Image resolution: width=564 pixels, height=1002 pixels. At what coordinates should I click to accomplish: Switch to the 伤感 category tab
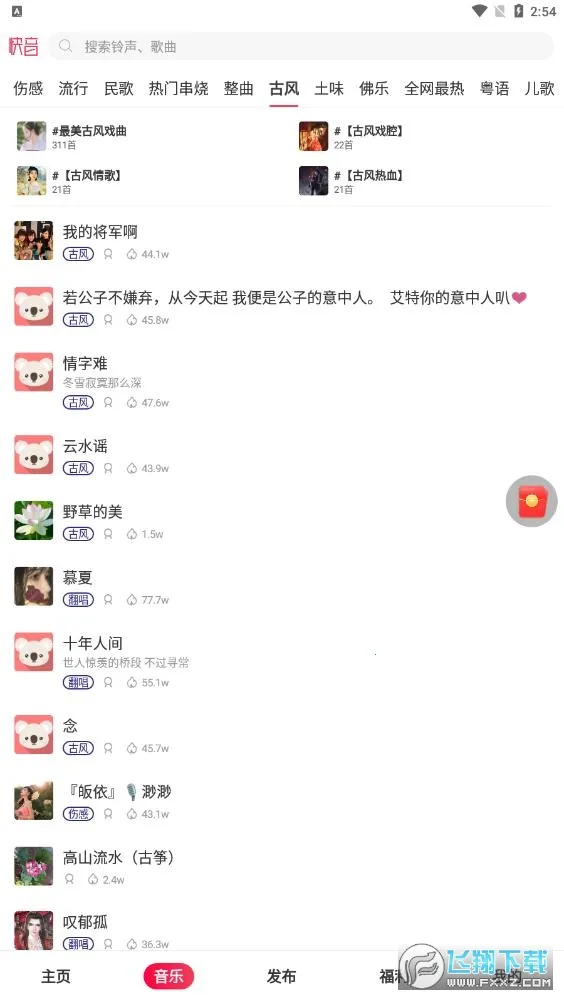(x=28, y=88)
